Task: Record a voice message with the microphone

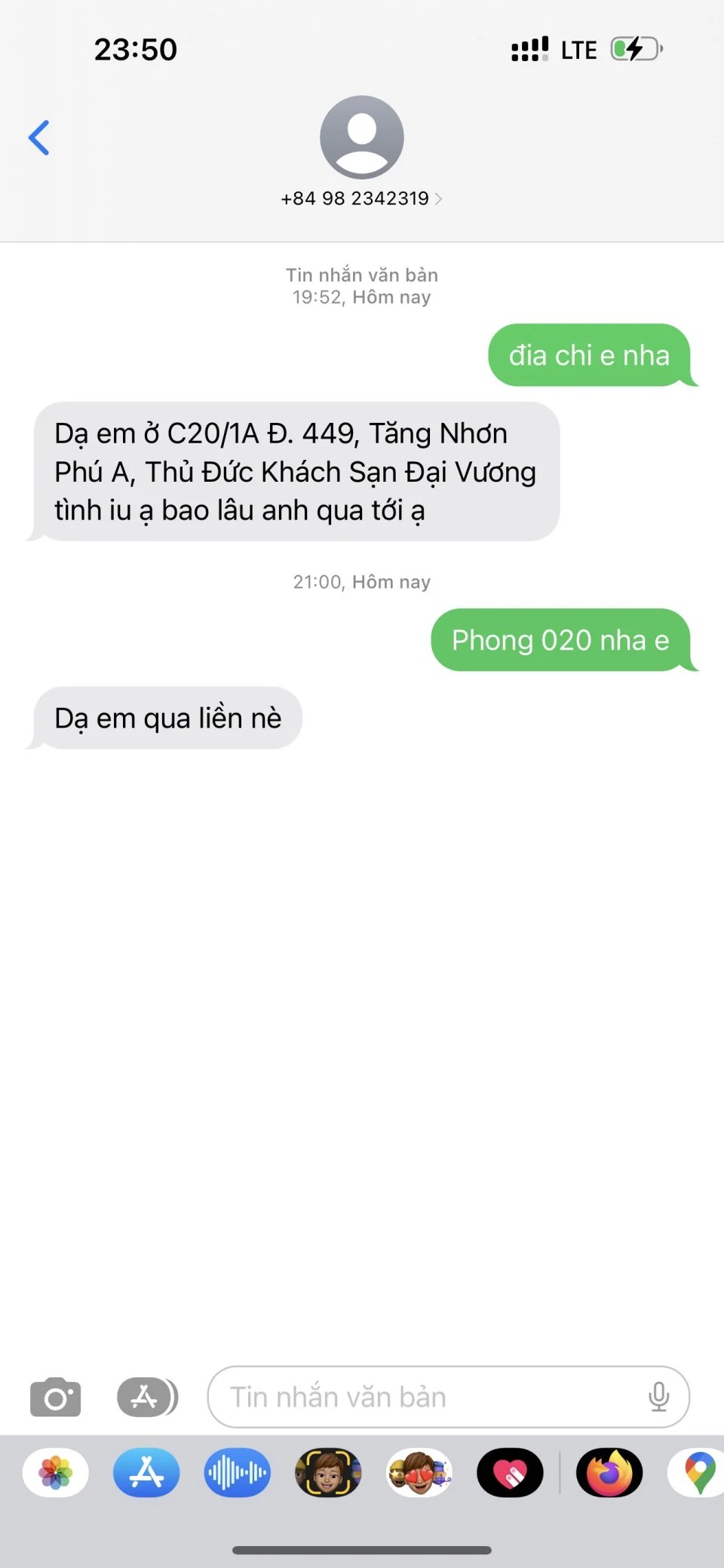Action: pyautogui.click(x=658, y=1397)
